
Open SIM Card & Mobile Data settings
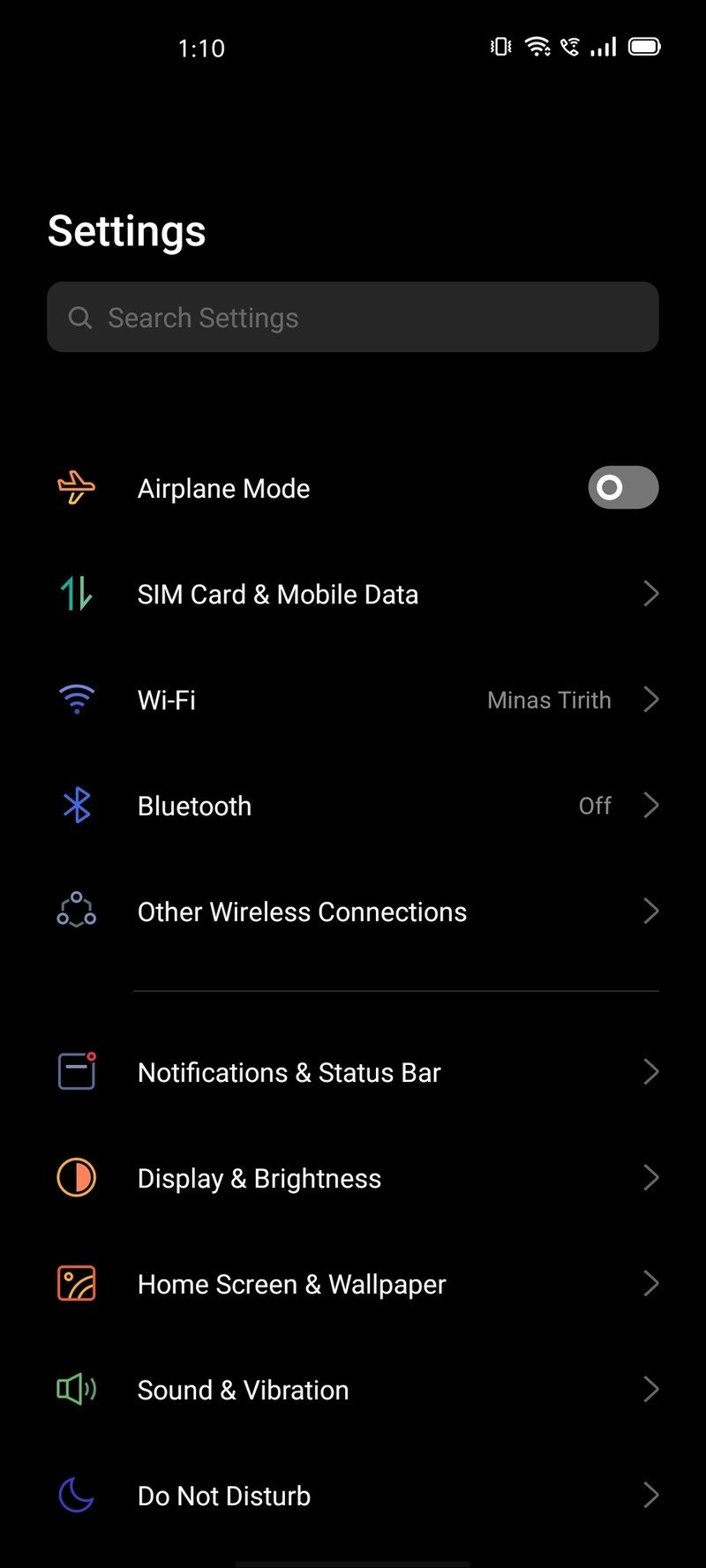[x=353, y=595]
